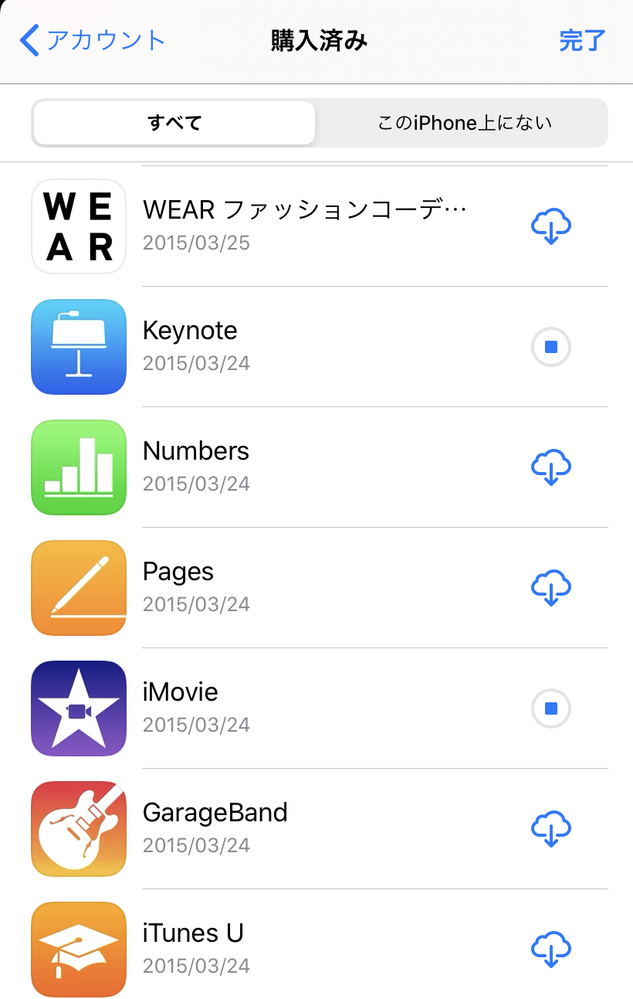Stop the Keynote download
The image size is (633, 999).
coord(550,347)
